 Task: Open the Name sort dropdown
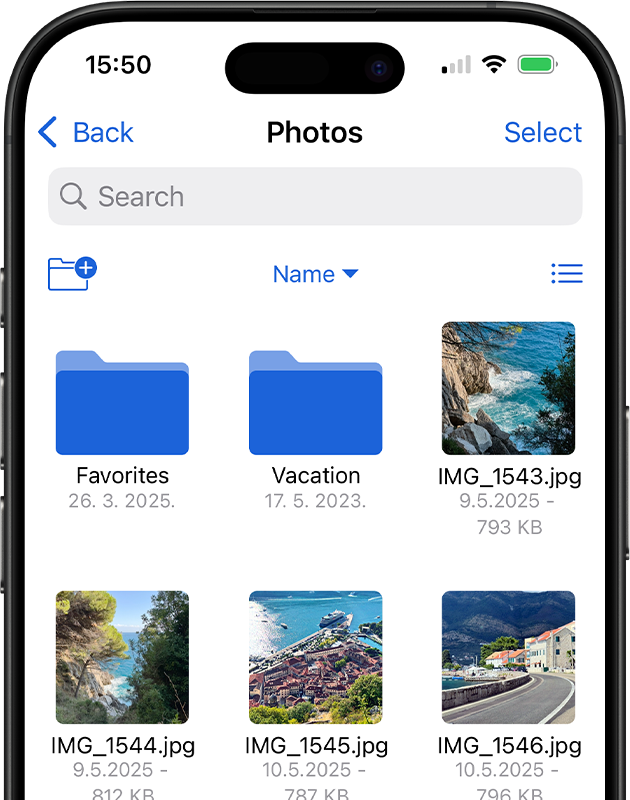pyautogui.click(x=315, y=274)
